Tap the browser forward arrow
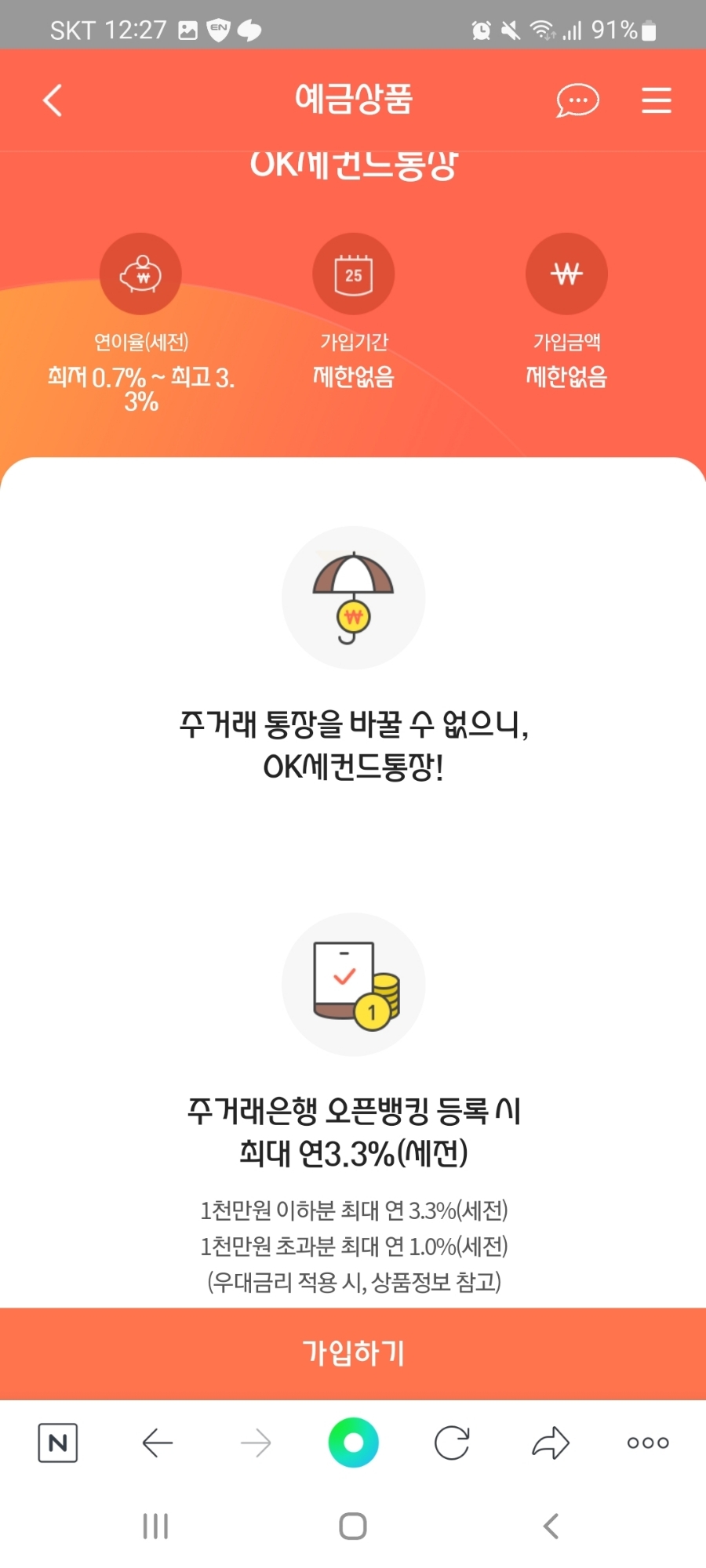The image size is (706, 1568). point(254,1443)
